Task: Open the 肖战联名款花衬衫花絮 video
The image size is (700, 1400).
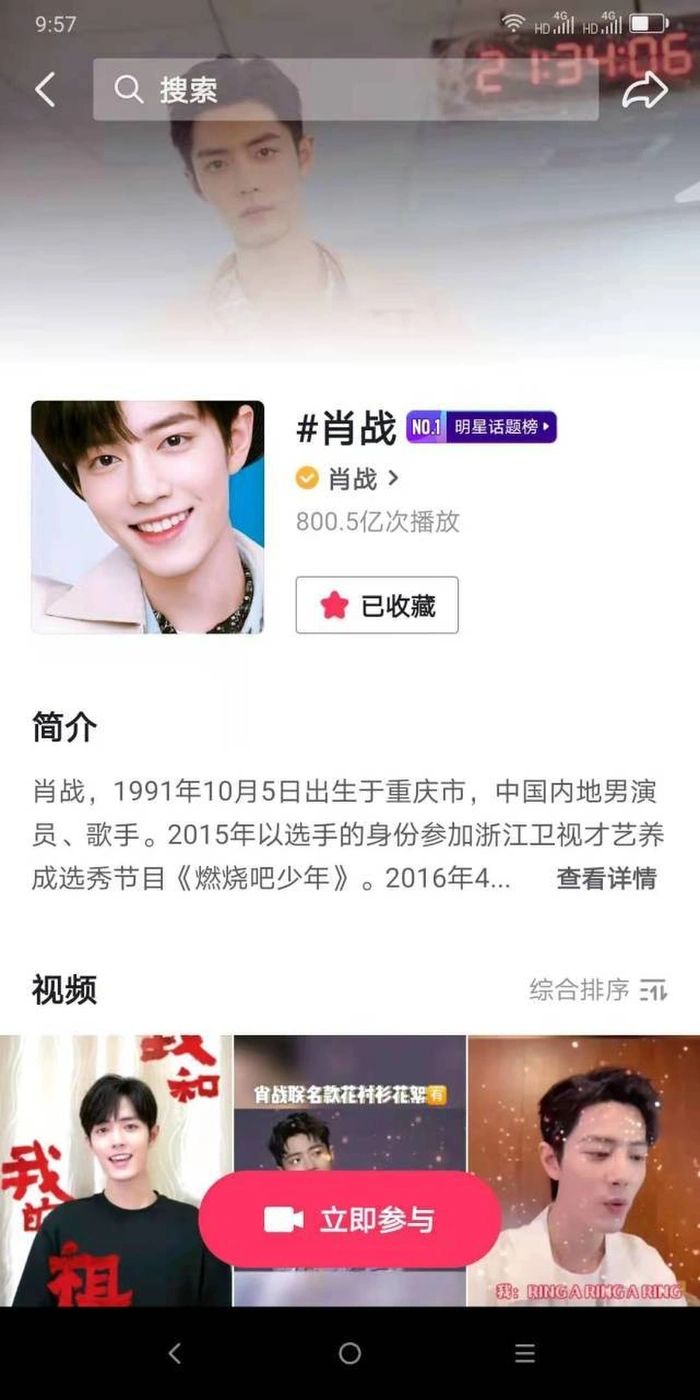Action: pyautogui.click(x=350, y=1110)
